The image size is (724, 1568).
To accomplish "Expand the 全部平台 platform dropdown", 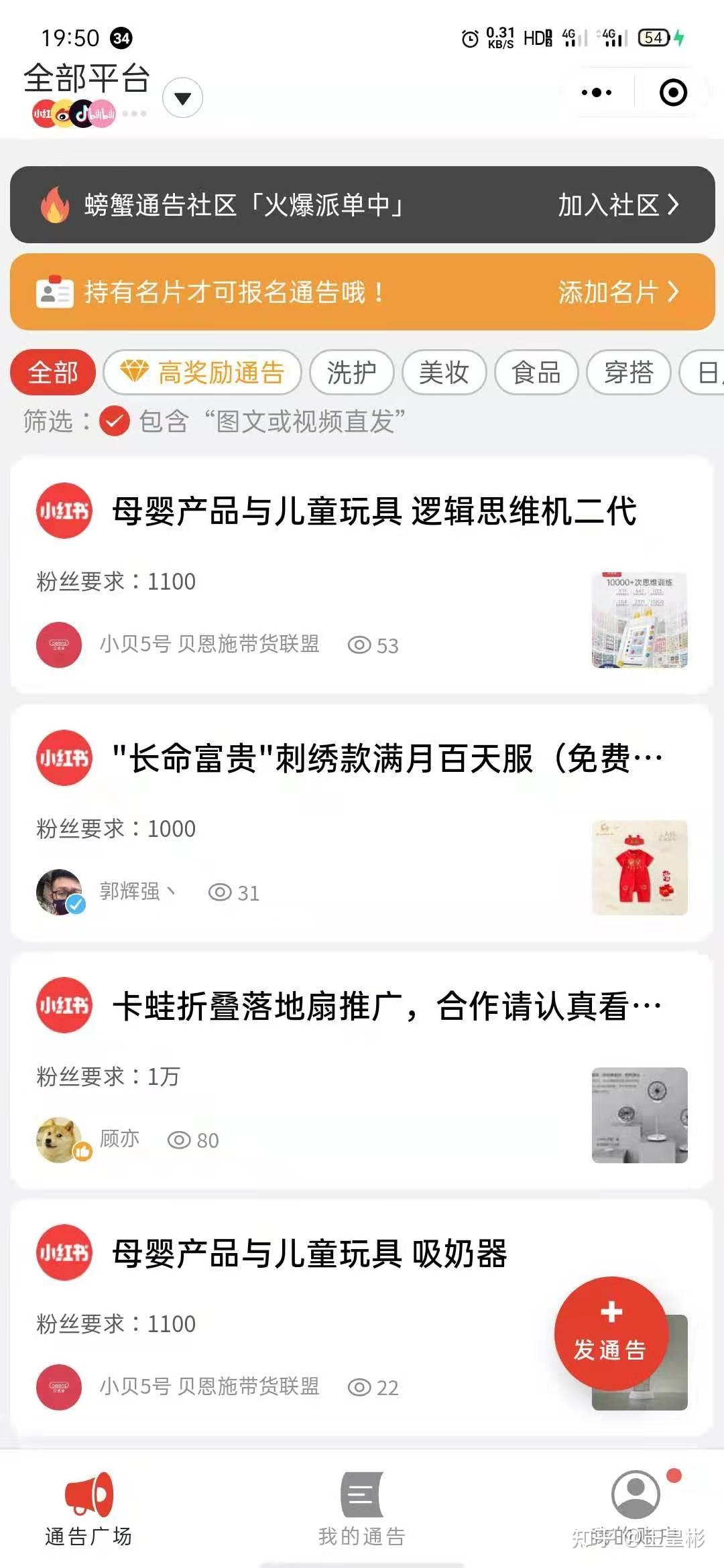I will point(182,98).
